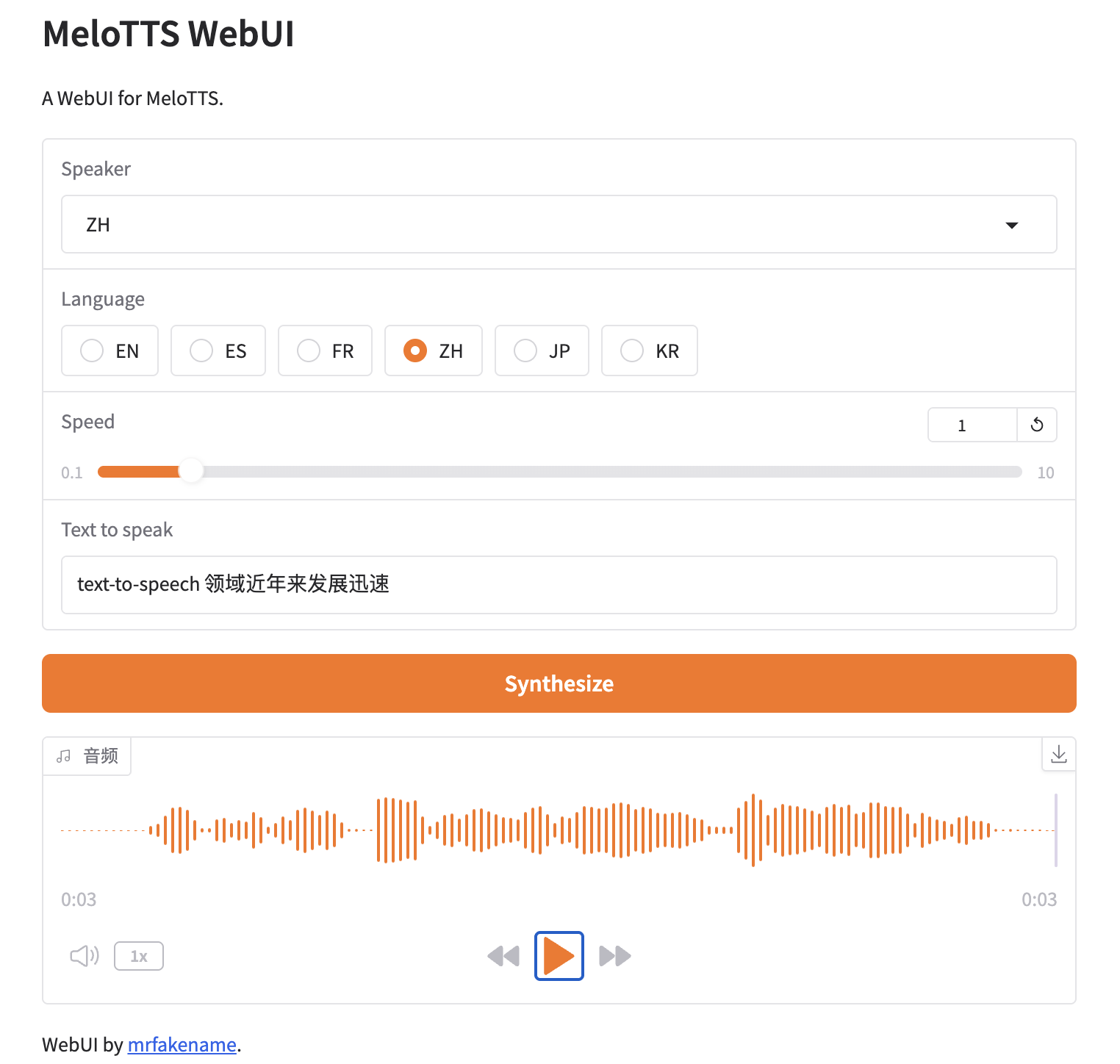Open the mrfakename link
Viewport: 1120px width, 1064px height.
182,1044
